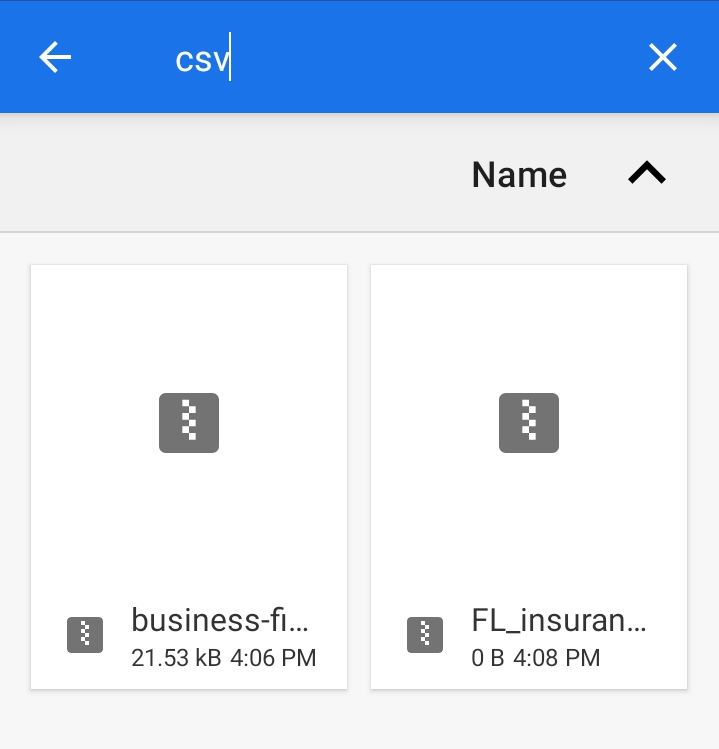Open the FL_insuran… archive file
719x749 pixels.
(x=529, y=476)
